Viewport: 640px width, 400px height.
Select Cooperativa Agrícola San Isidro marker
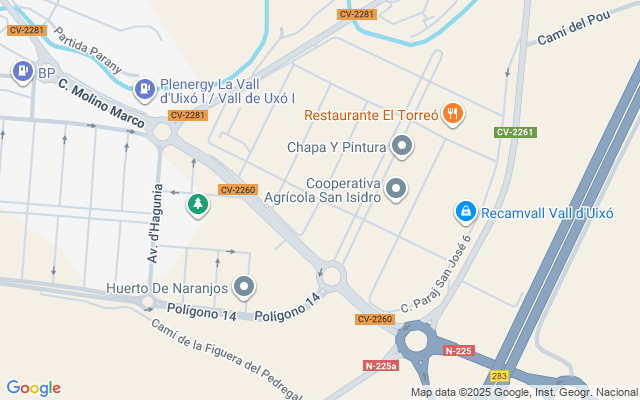(396, 188)
